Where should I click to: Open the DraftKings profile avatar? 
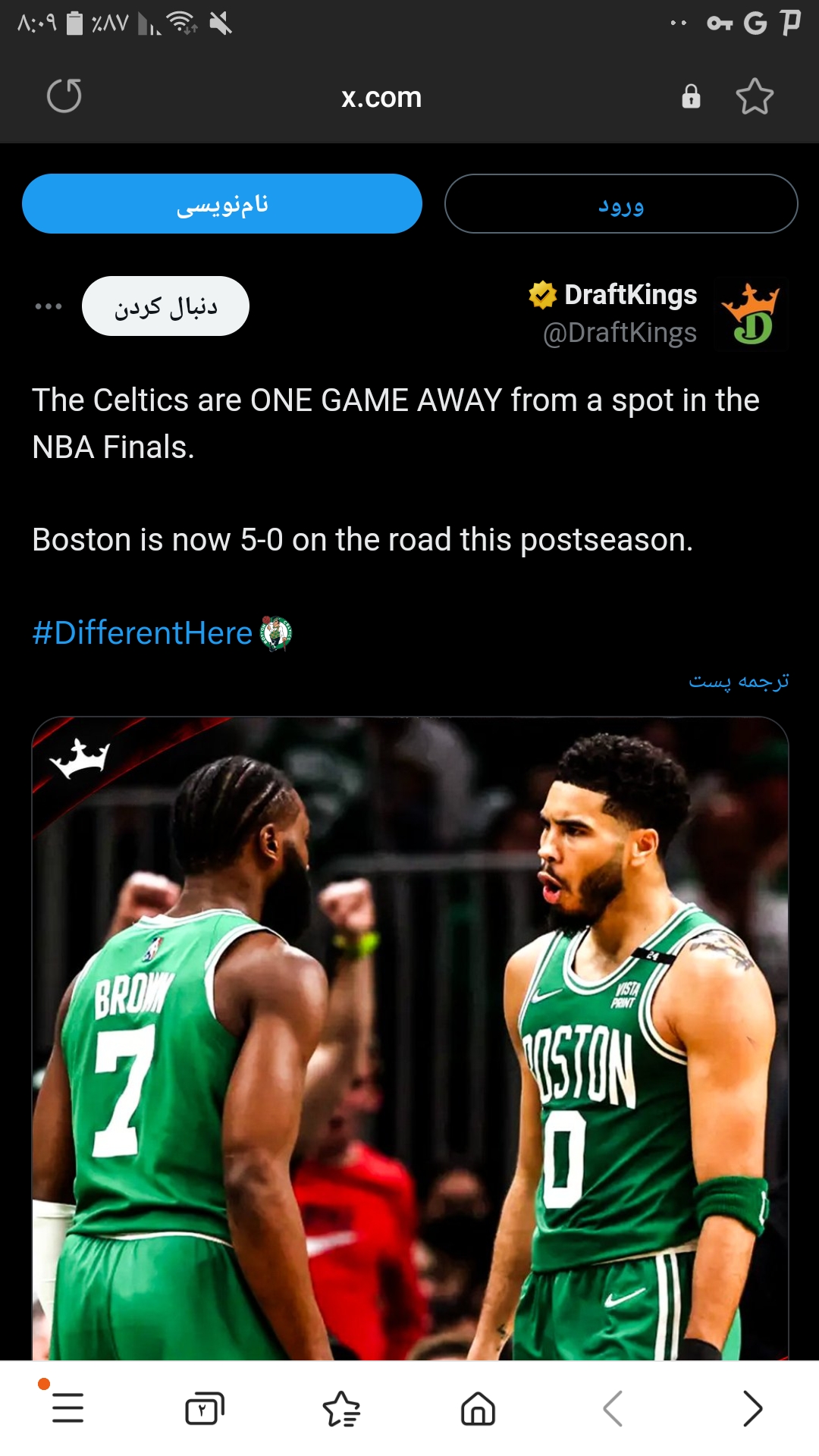751,314
